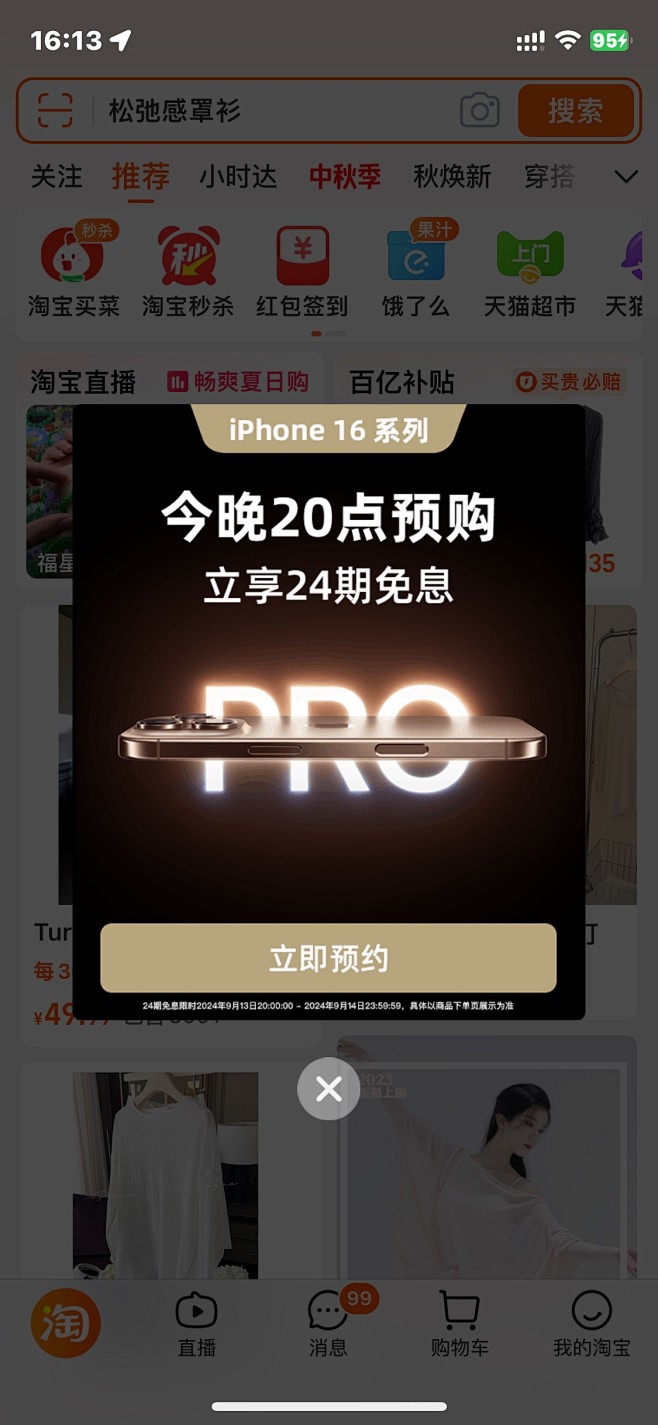The height and width of the screenshot is (1425, 658).
Task: Open 消息 messages tab
Action: click(328, 1324)
